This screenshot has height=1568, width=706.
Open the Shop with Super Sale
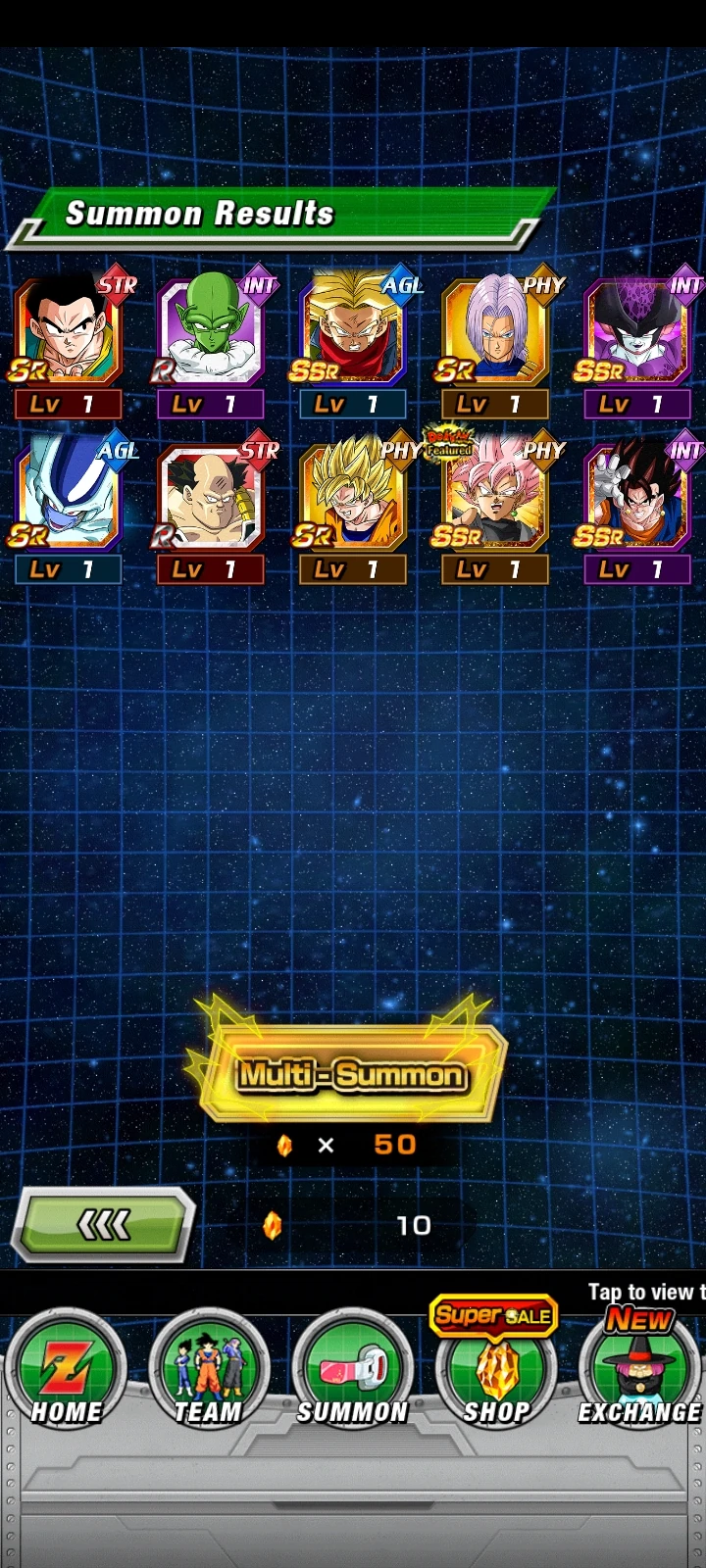tap(495, 1362)
